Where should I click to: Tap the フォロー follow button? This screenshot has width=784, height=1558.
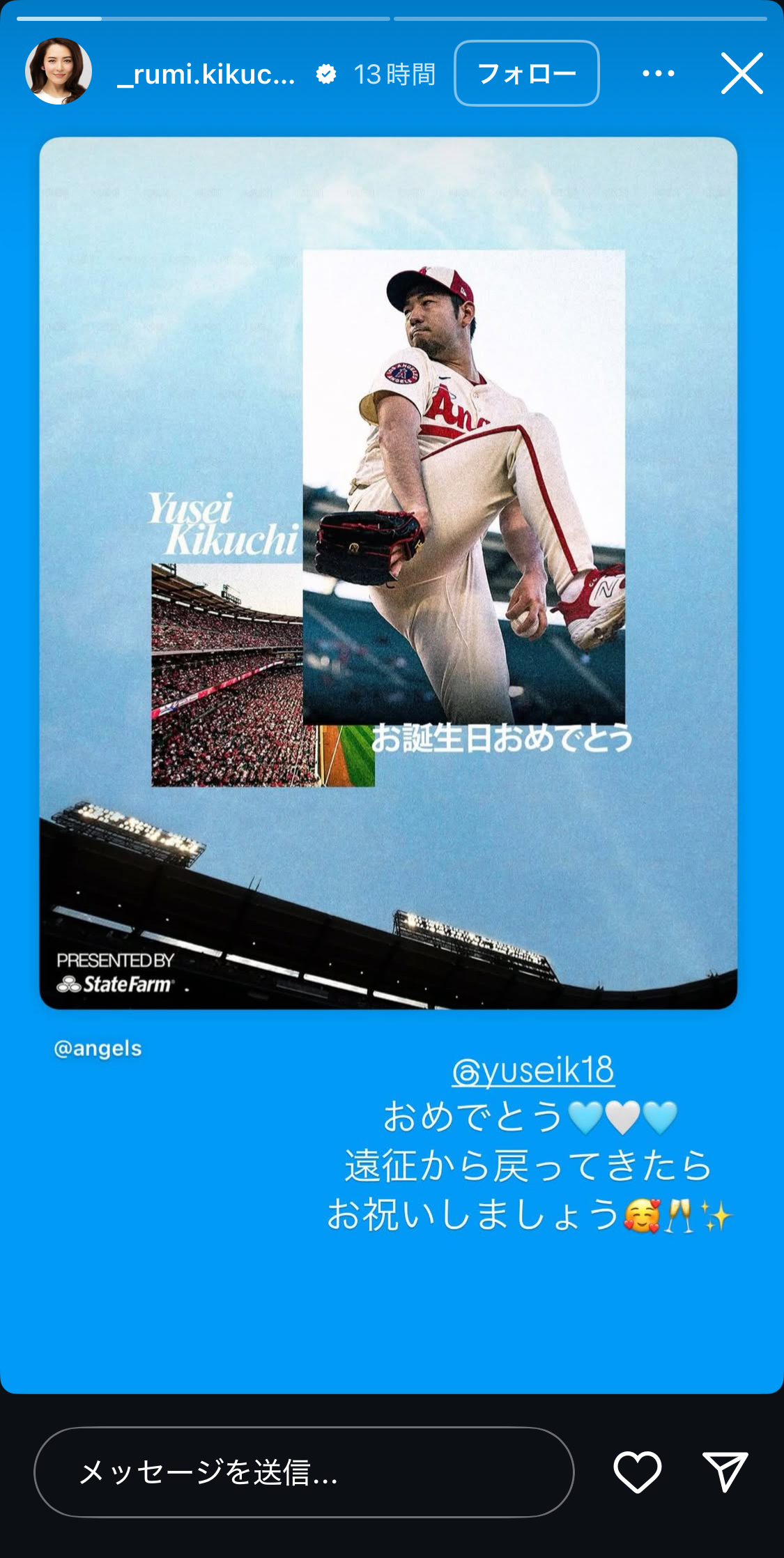click(526, 73)
